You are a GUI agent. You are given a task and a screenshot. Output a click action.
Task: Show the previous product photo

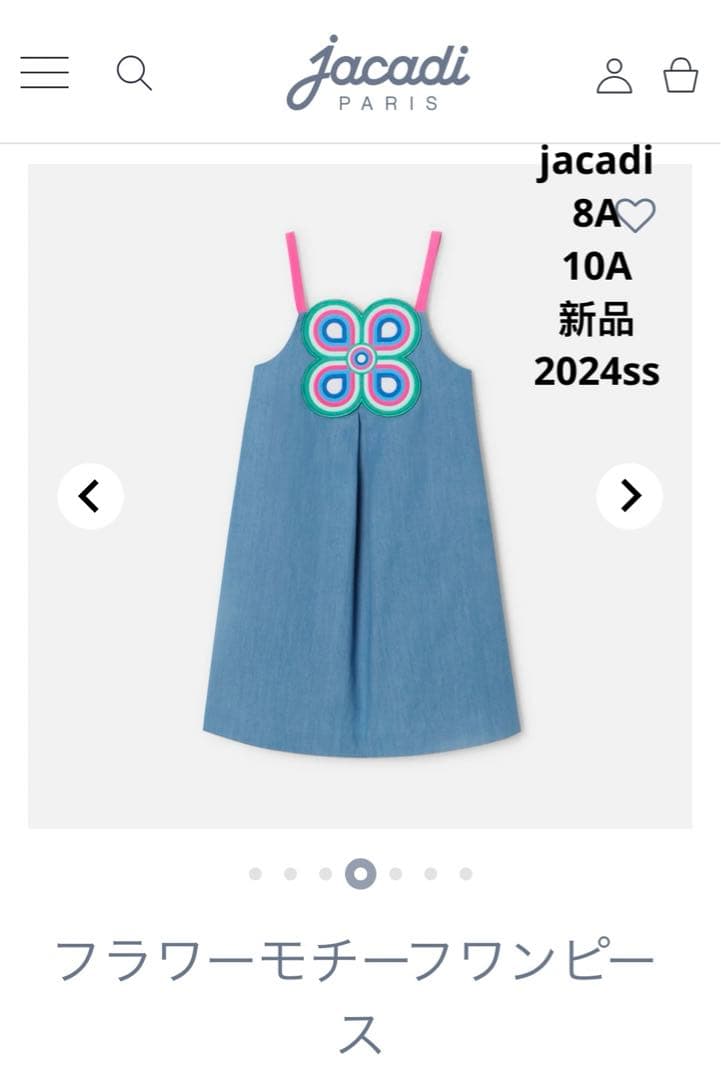click(x=90, y=496)
